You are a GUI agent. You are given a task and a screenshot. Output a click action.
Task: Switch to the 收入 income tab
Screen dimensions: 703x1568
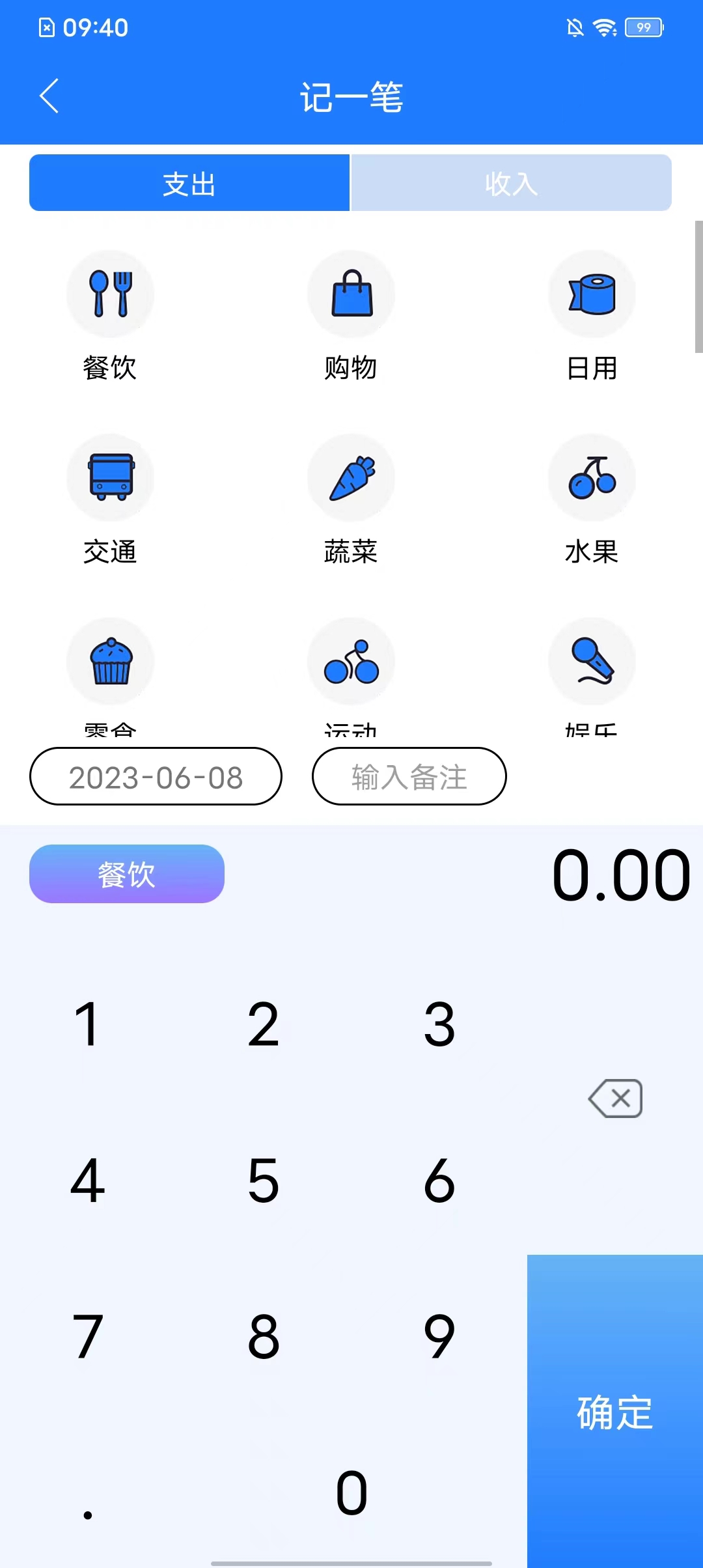[x=512, y=183]
